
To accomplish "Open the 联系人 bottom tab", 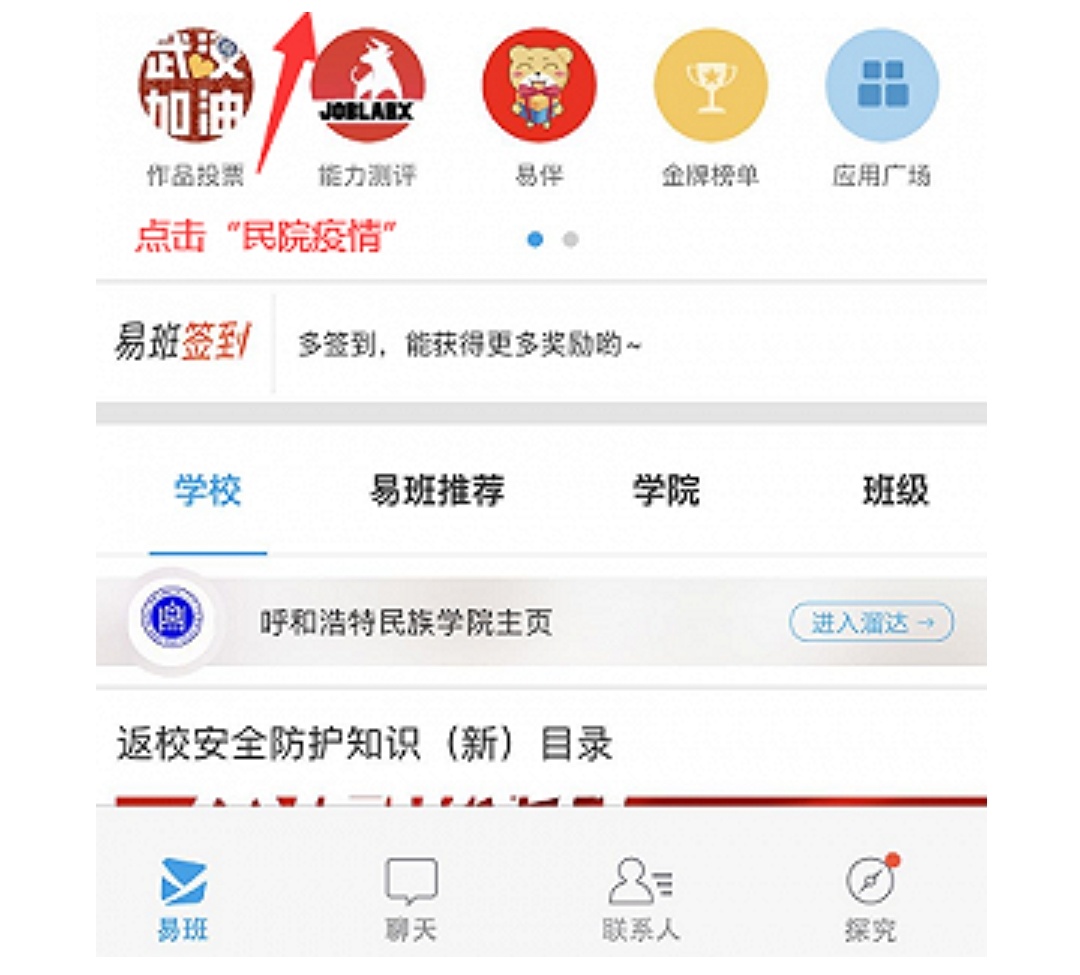I will pos(640,898).
